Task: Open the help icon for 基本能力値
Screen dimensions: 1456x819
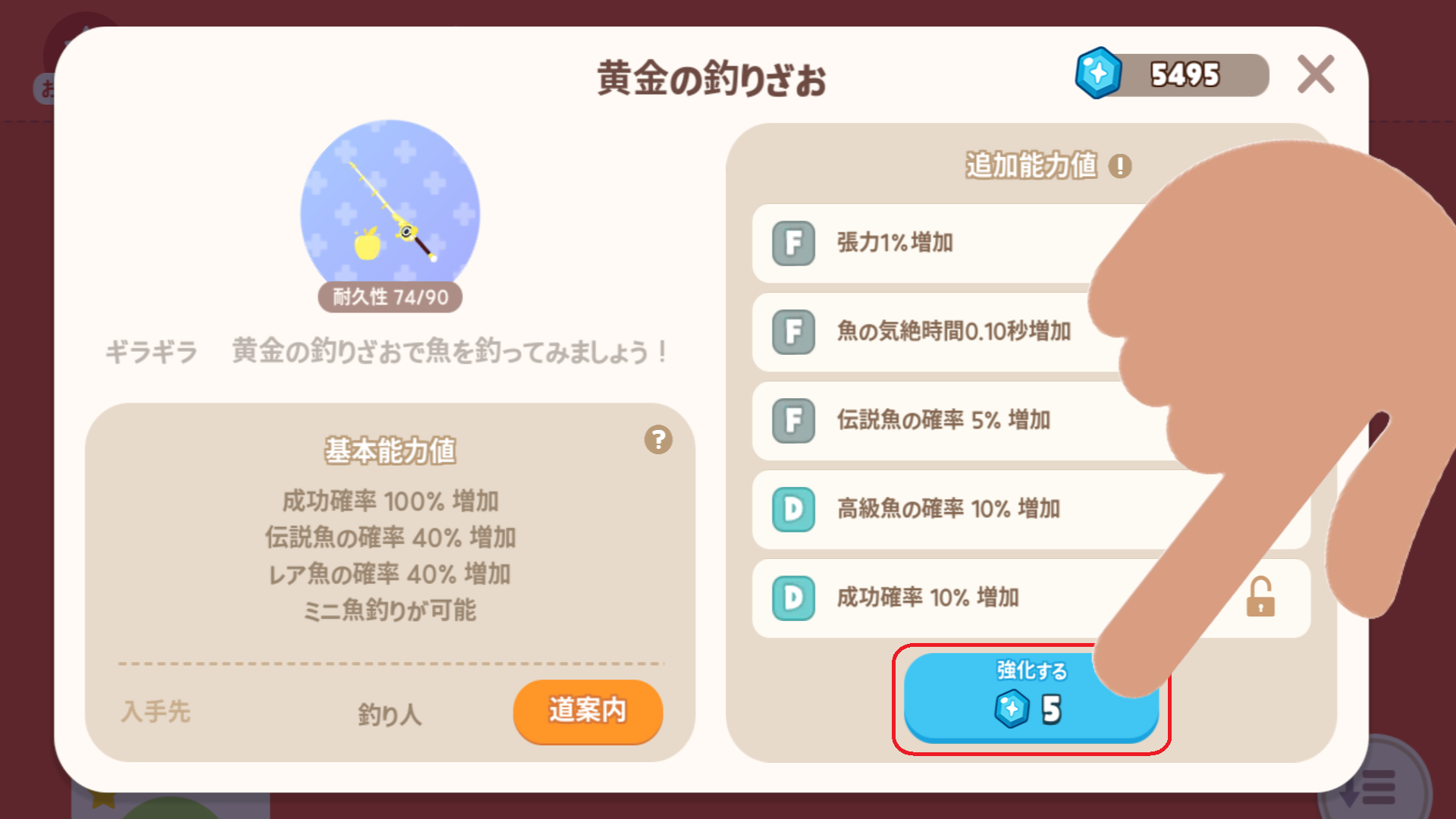Action: pyautogui.click(x=658, y=440)
